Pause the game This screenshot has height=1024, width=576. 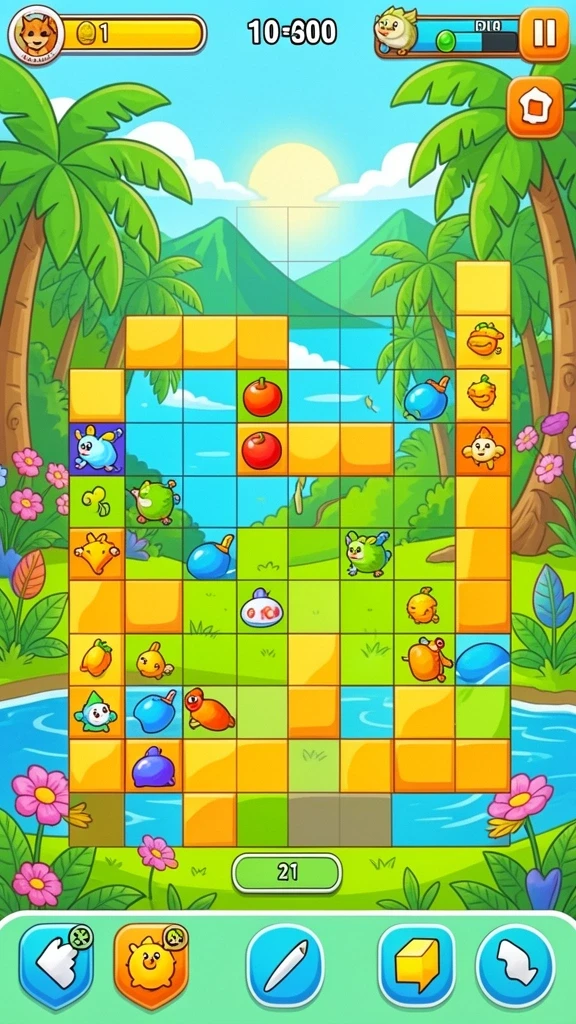(x=544, y=34)
